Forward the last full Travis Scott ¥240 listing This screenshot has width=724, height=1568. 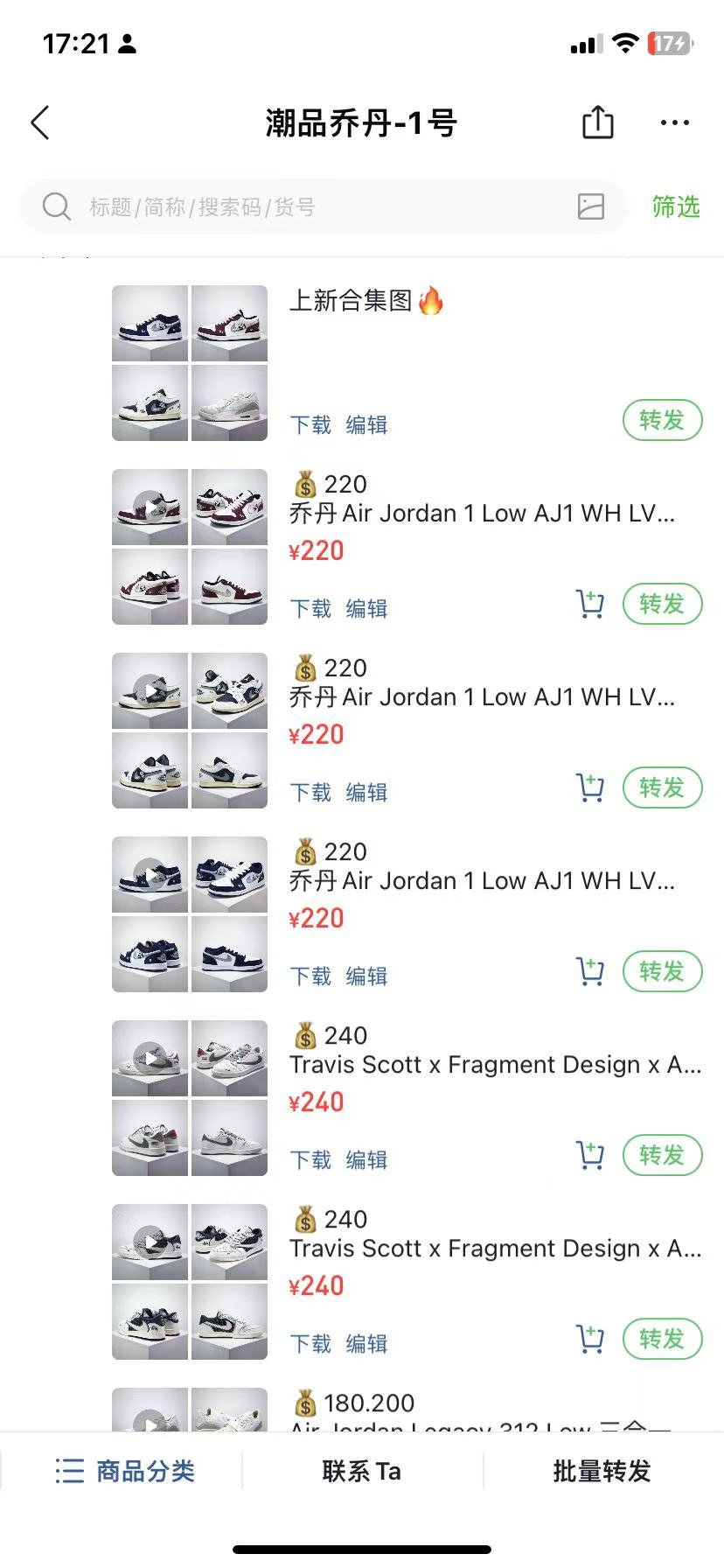tap(662, 1340)
